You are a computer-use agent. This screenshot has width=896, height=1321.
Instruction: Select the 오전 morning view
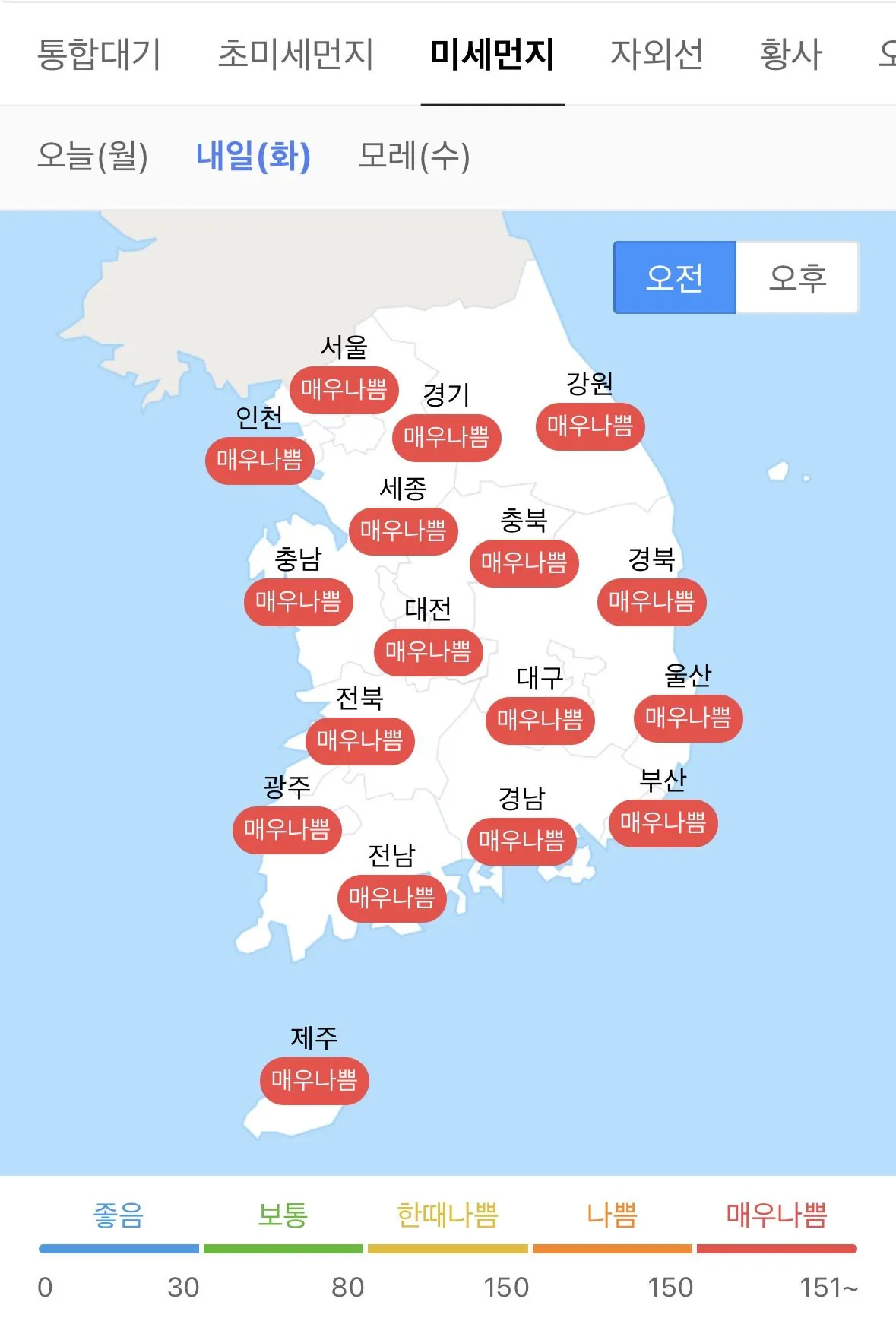(675, 277)
